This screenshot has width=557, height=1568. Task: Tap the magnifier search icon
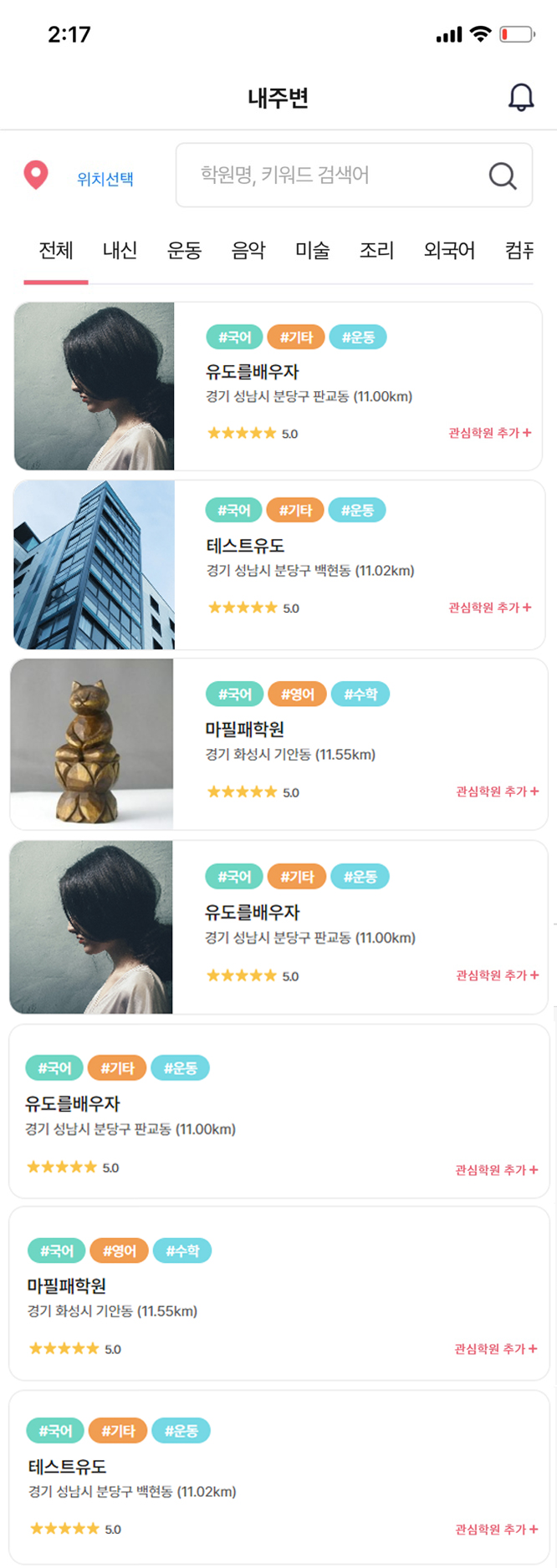503,176
